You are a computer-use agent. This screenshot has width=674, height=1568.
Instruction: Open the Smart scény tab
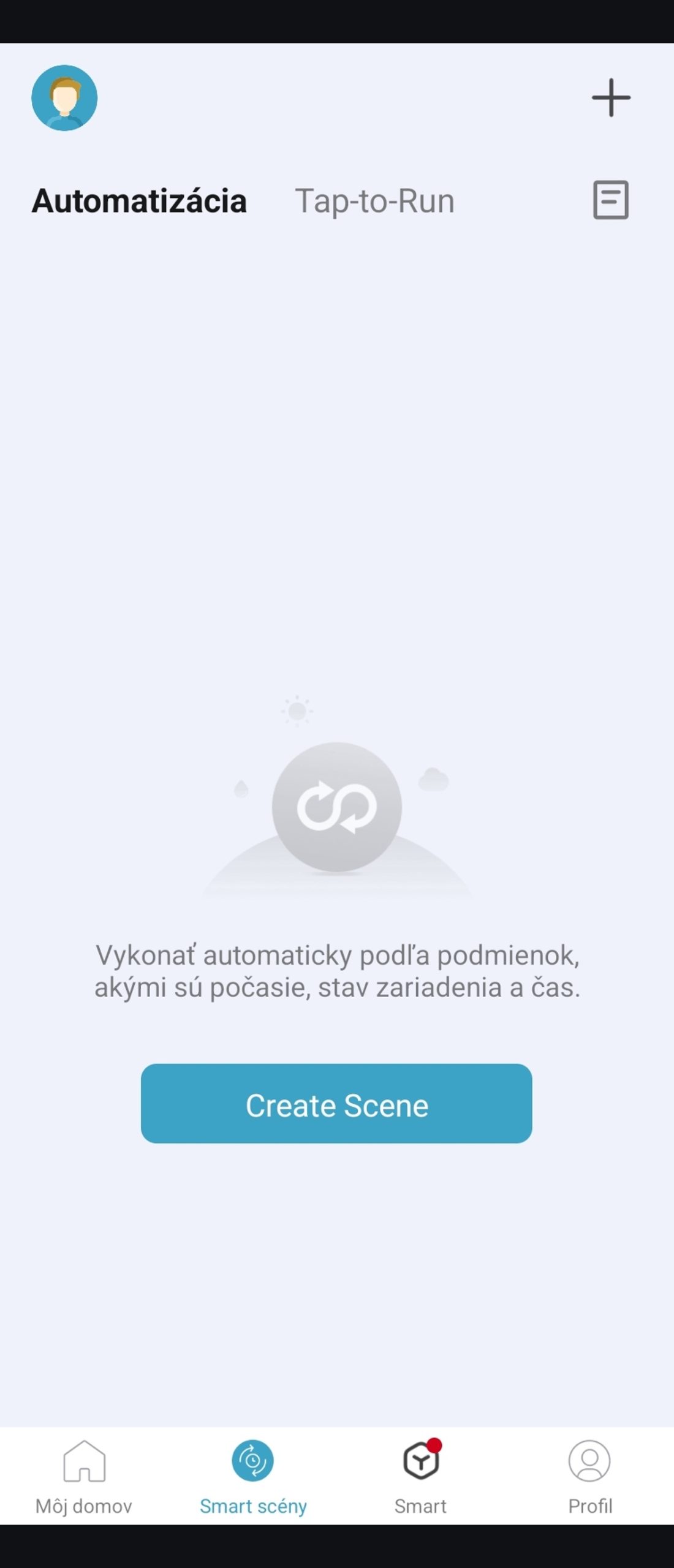pyautogui.click(x=253, y=1477)
